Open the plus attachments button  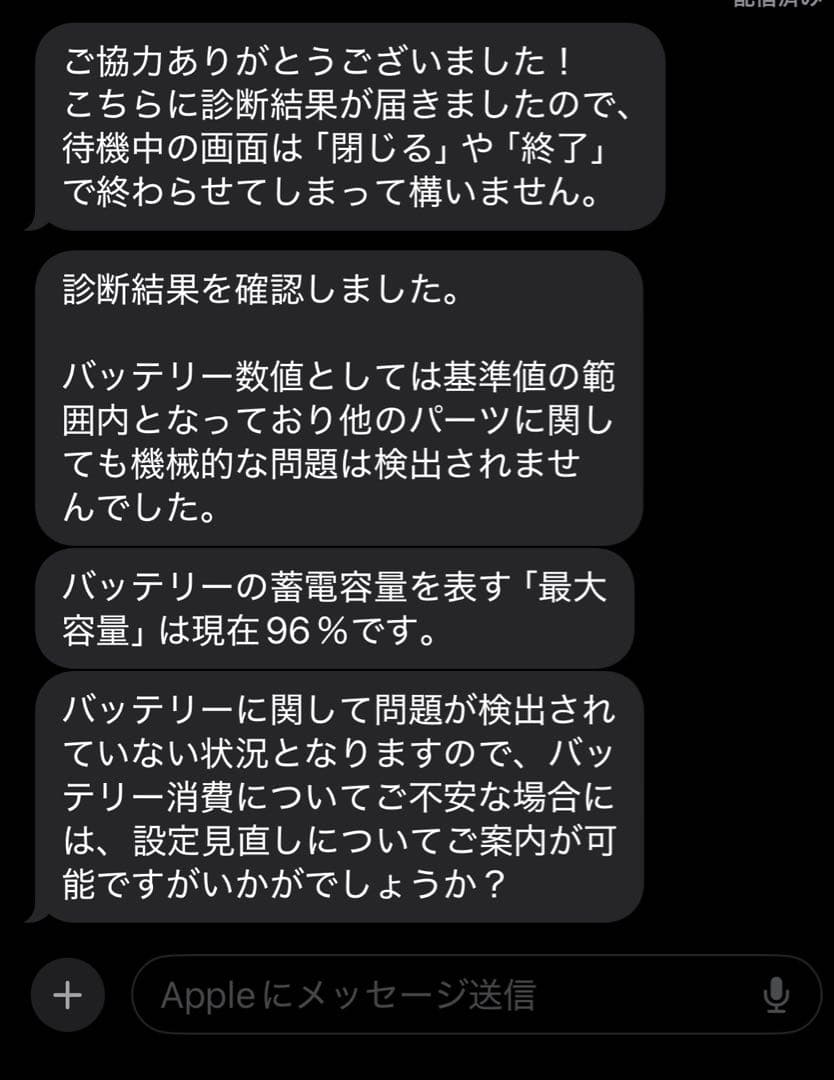pyautogui.click(x=67, y=995)
